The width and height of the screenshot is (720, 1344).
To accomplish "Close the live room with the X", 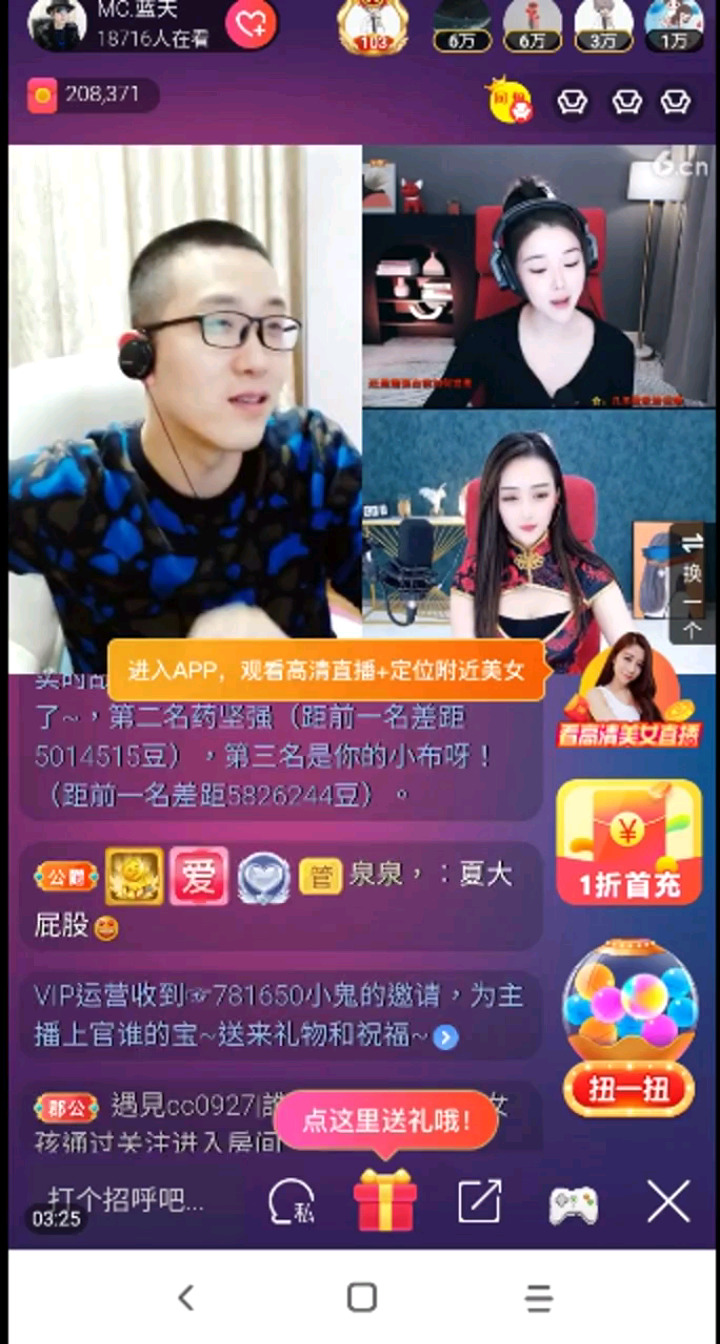I will point(668,1201).
